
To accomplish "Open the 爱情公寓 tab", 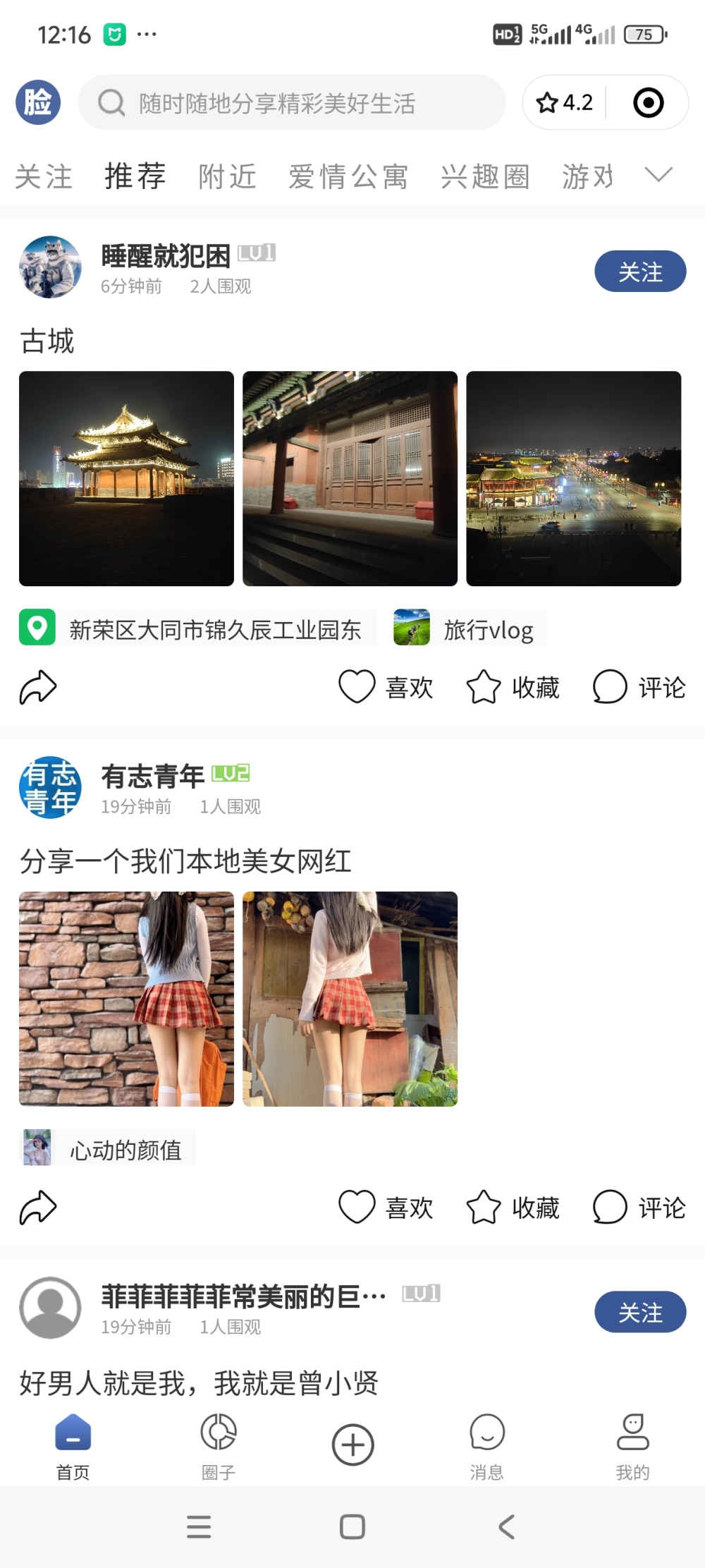I will coord(348,176).
